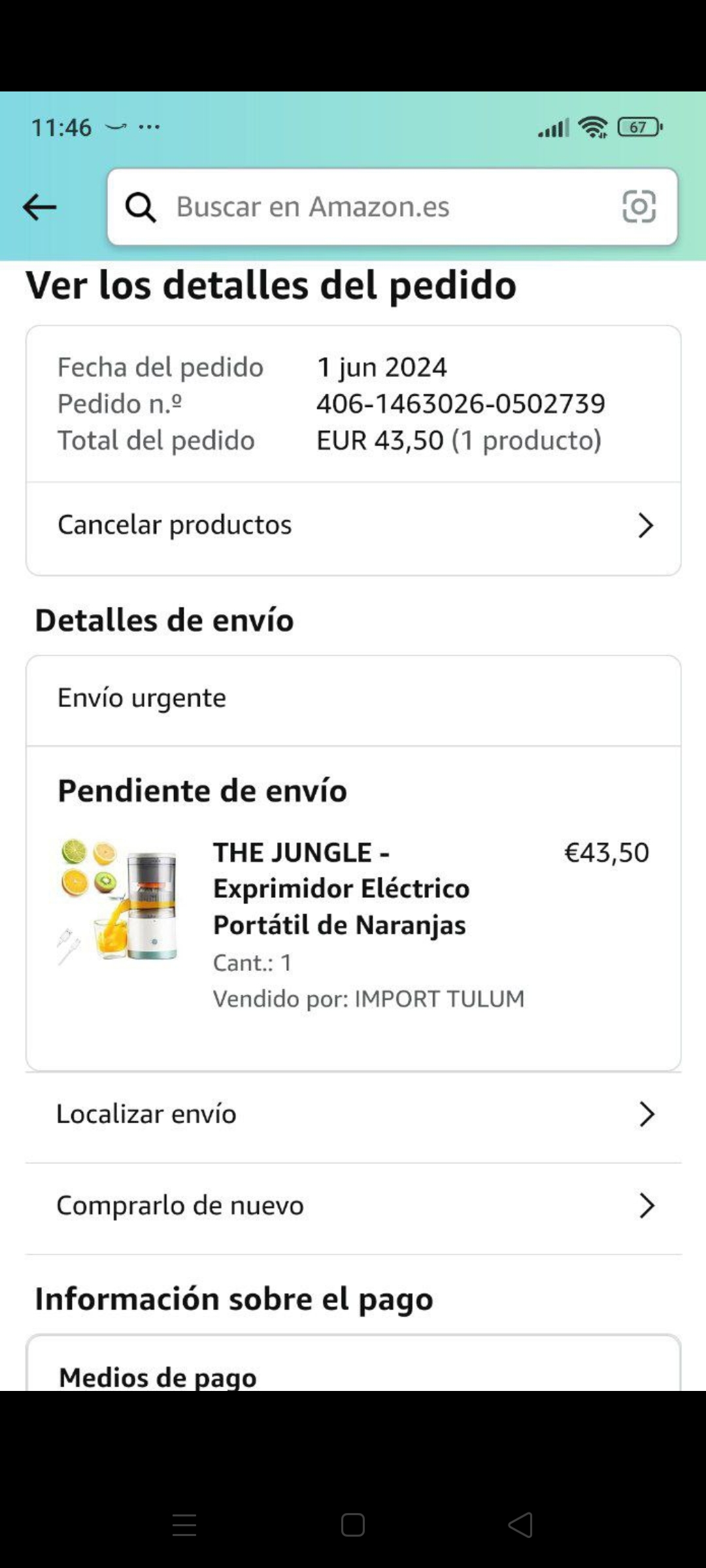Screen dimensions: 706x1568
Task: Open the camera scan icon in search
Action: click(639, 207)
